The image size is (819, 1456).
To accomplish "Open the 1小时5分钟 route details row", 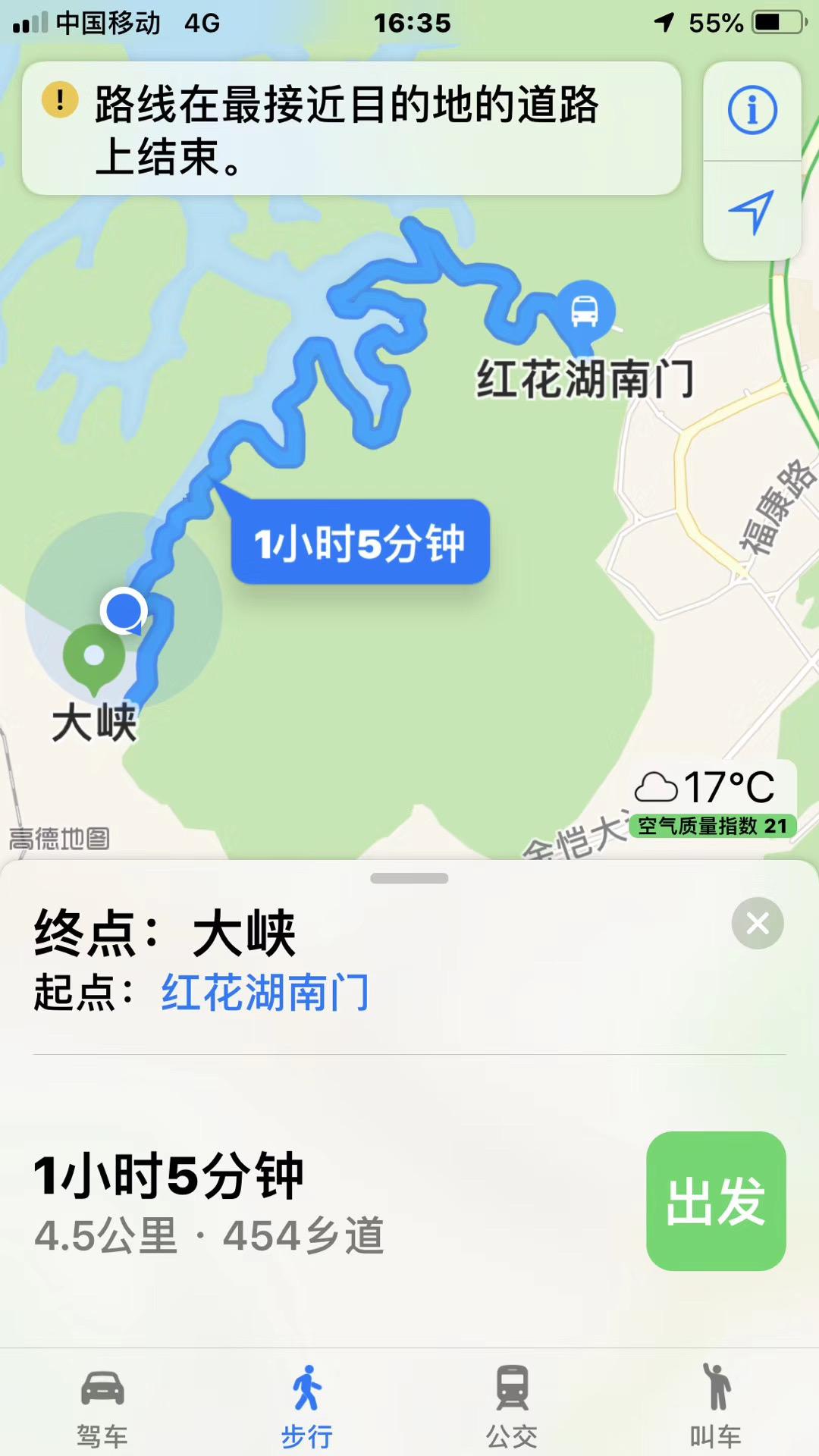I will (x=303, y=1202).
